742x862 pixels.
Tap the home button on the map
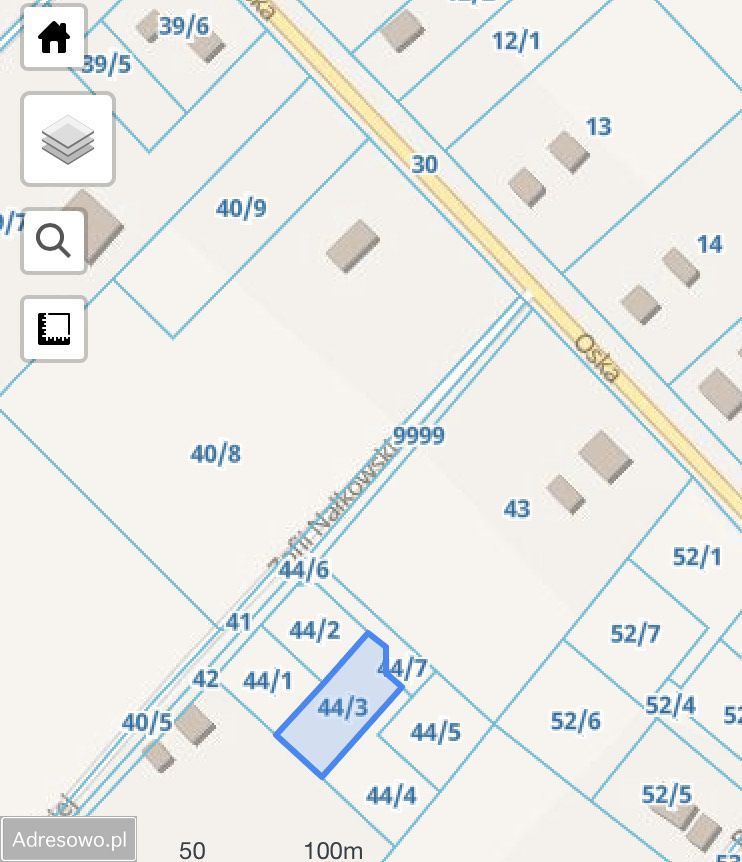[x=54, y=37]
